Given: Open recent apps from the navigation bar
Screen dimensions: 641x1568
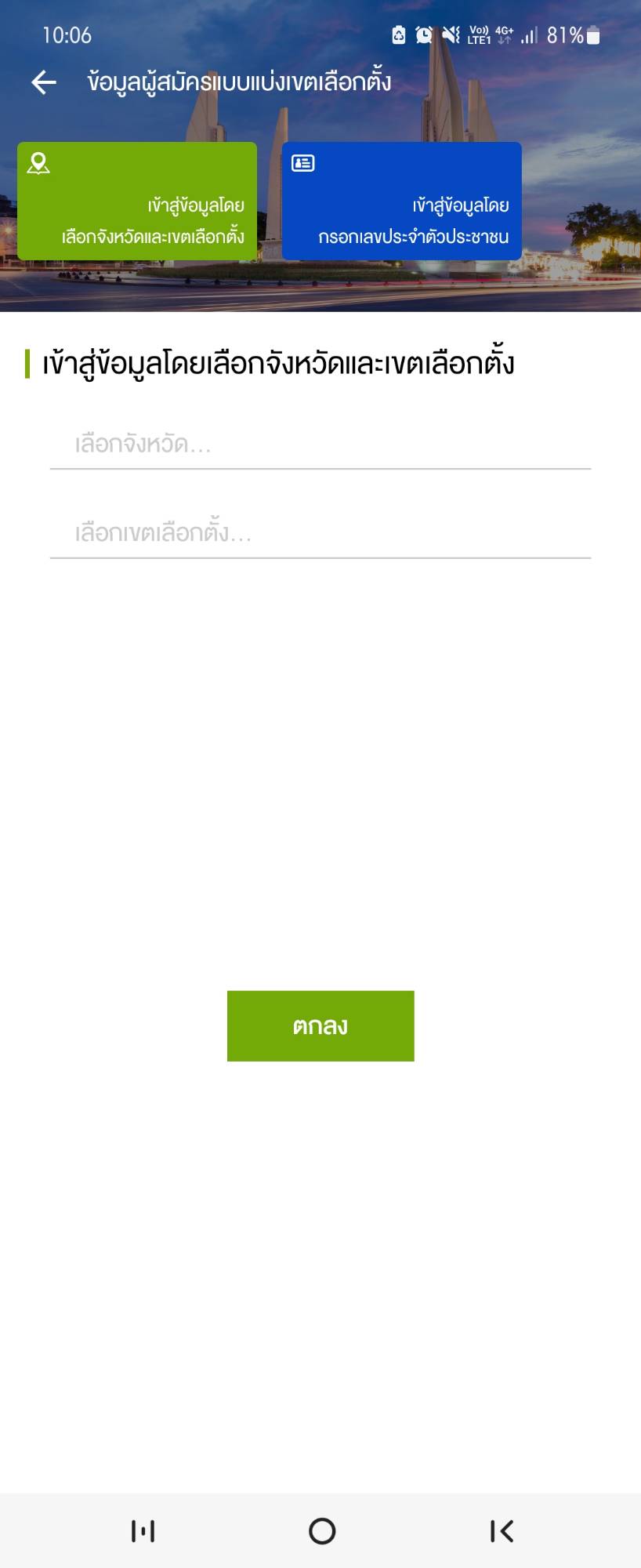Looking at the screenshot, I should [143, 1530].
